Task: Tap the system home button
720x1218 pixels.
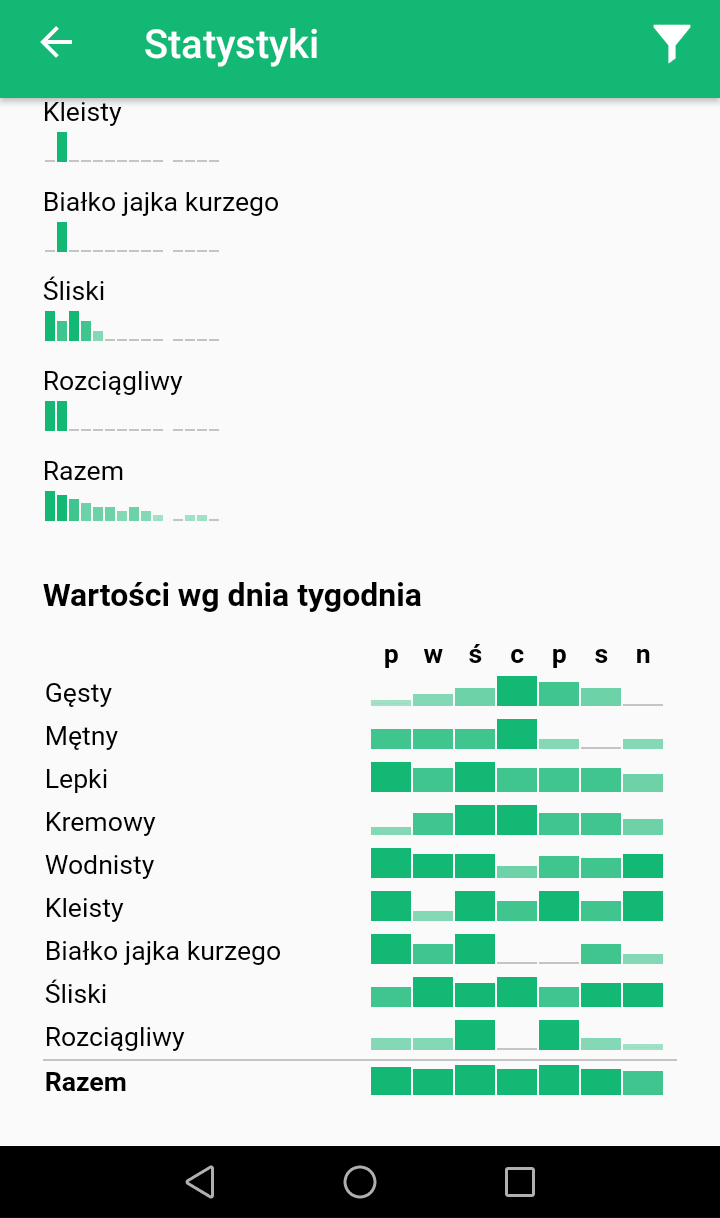Action: [x=360, y=1182]
